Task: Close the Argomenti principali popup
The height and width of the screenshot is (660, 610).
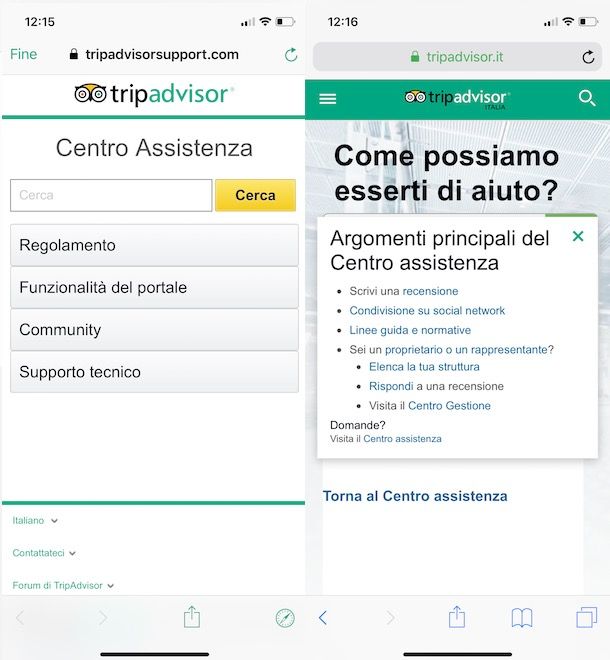Action: coord(577,237)
